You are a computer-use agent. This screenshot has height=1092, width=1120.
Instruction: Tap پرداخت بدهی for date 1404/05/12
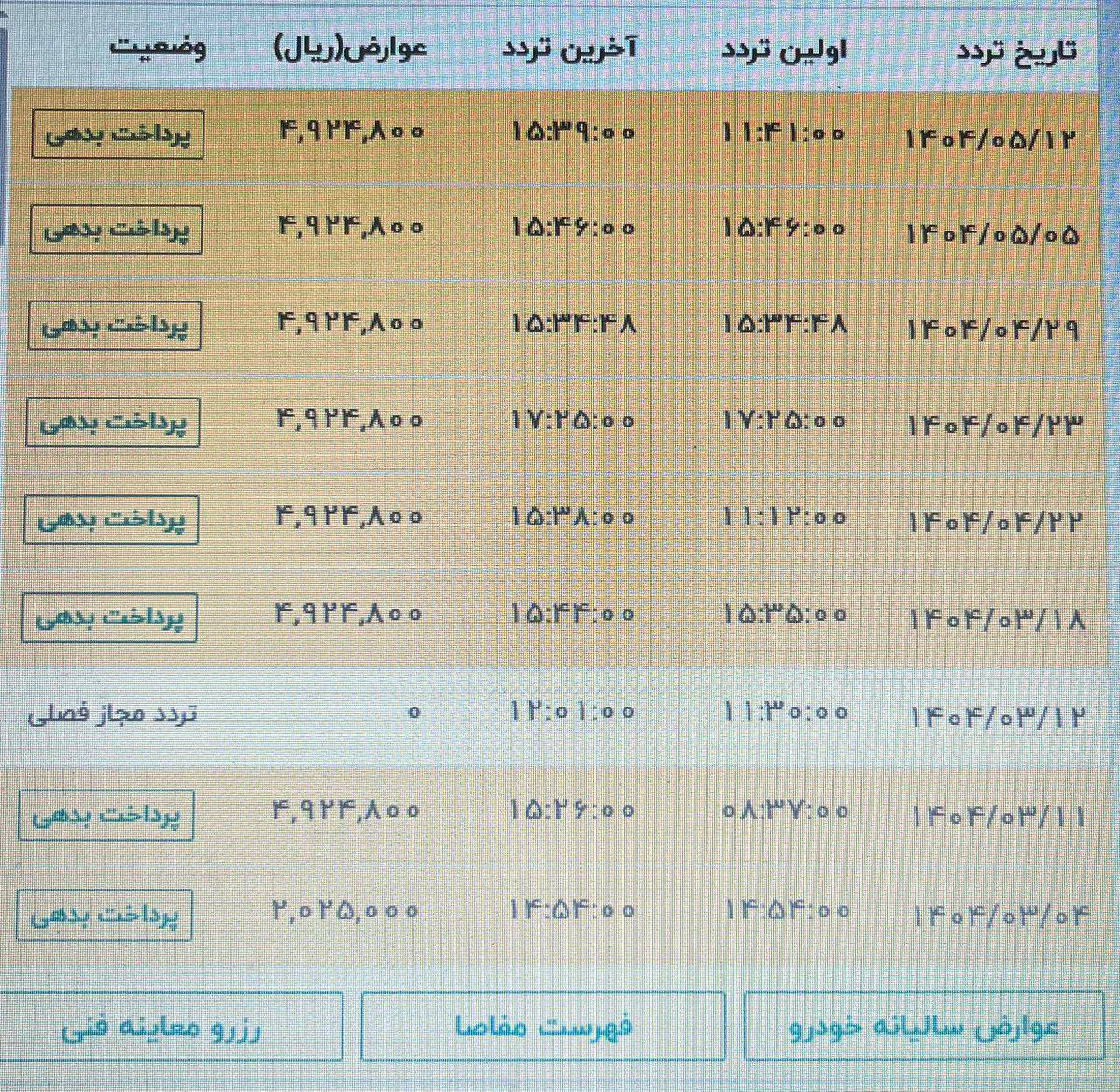coord(117,133)
